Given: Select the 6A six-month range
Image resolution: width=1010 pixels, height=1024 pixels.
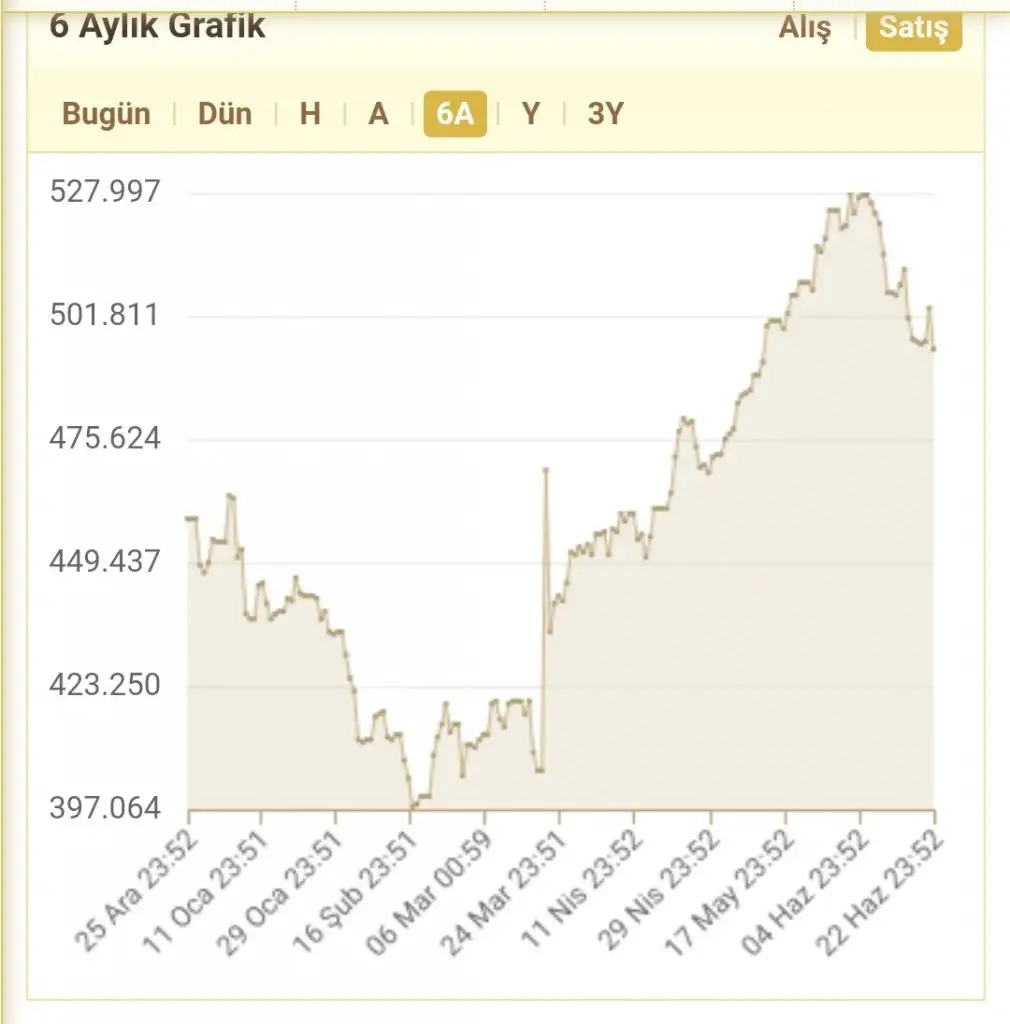Looking at the screenshot, I should pyautogui.click(x=455, y=114).
